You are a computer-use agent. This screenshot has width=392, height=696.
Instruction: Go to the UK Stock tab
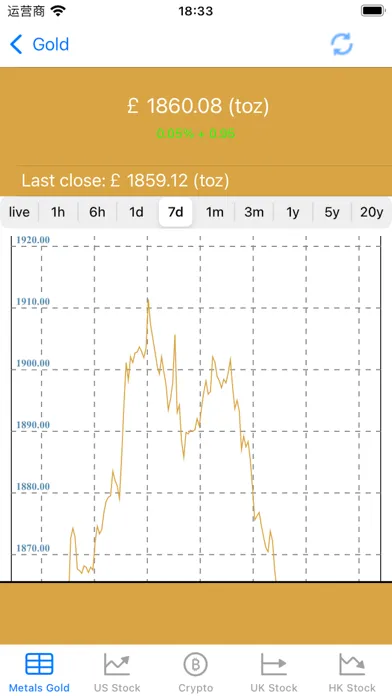274,672
